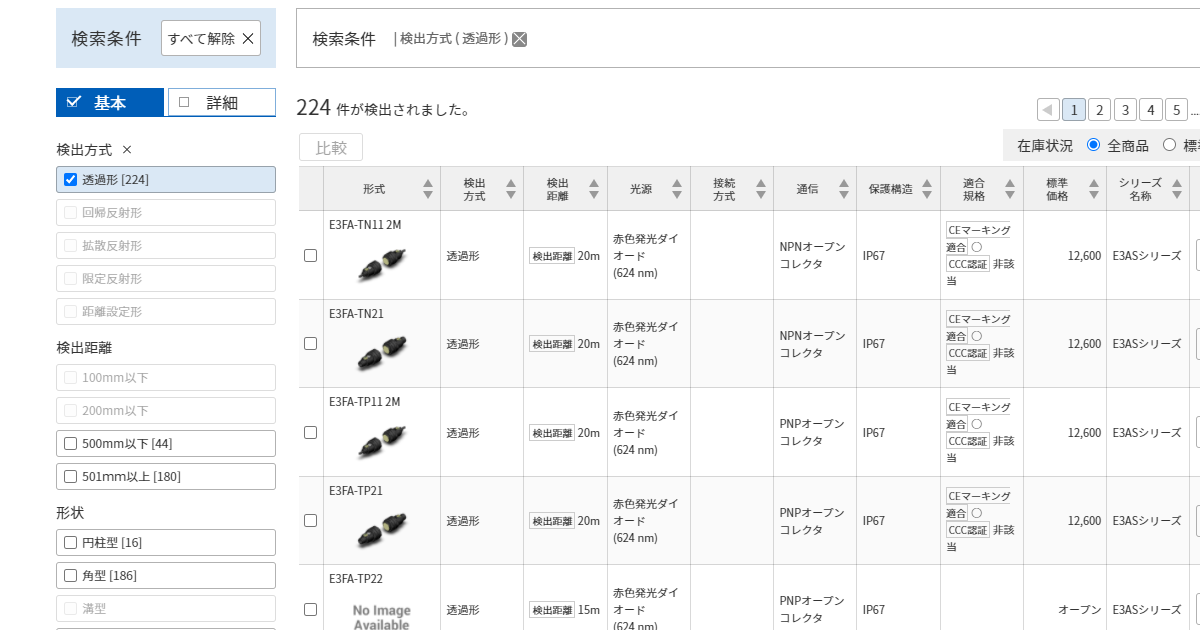The width and height of the screenshot is (1200, 630).
Task: Switch to the 基本 filter tab
Action: point(110,102)
